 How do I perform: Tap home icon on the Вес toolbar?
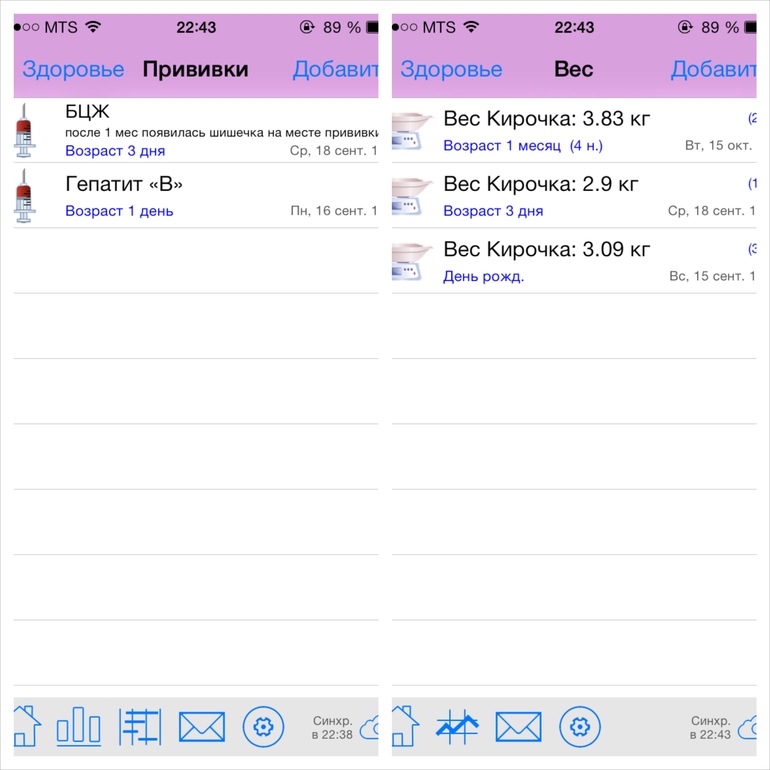(x=405, y=726)
